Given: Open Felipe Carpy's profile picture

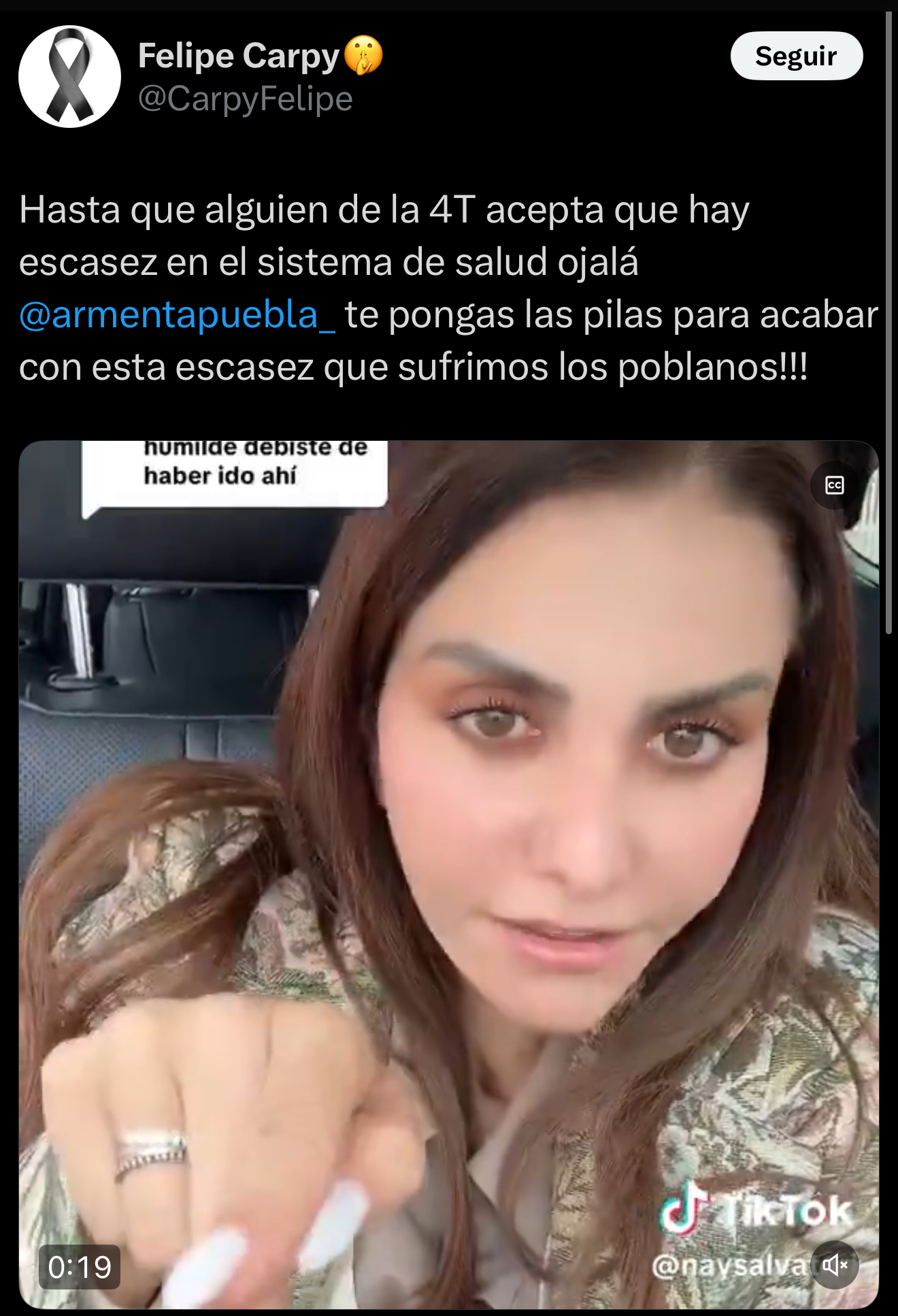Looking at the screenshot, I should (69, 76).
